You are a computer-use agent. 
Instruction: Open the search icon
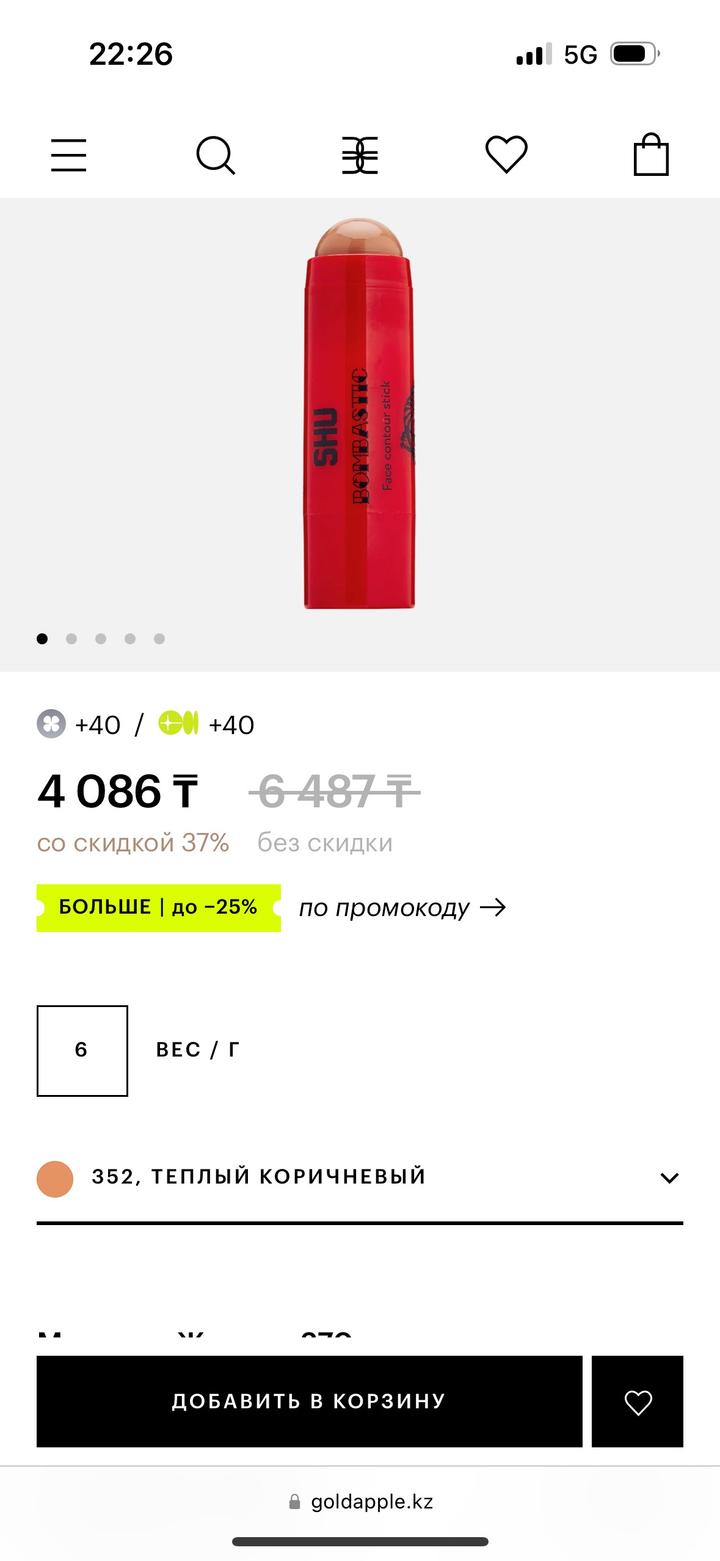point(215,155)
